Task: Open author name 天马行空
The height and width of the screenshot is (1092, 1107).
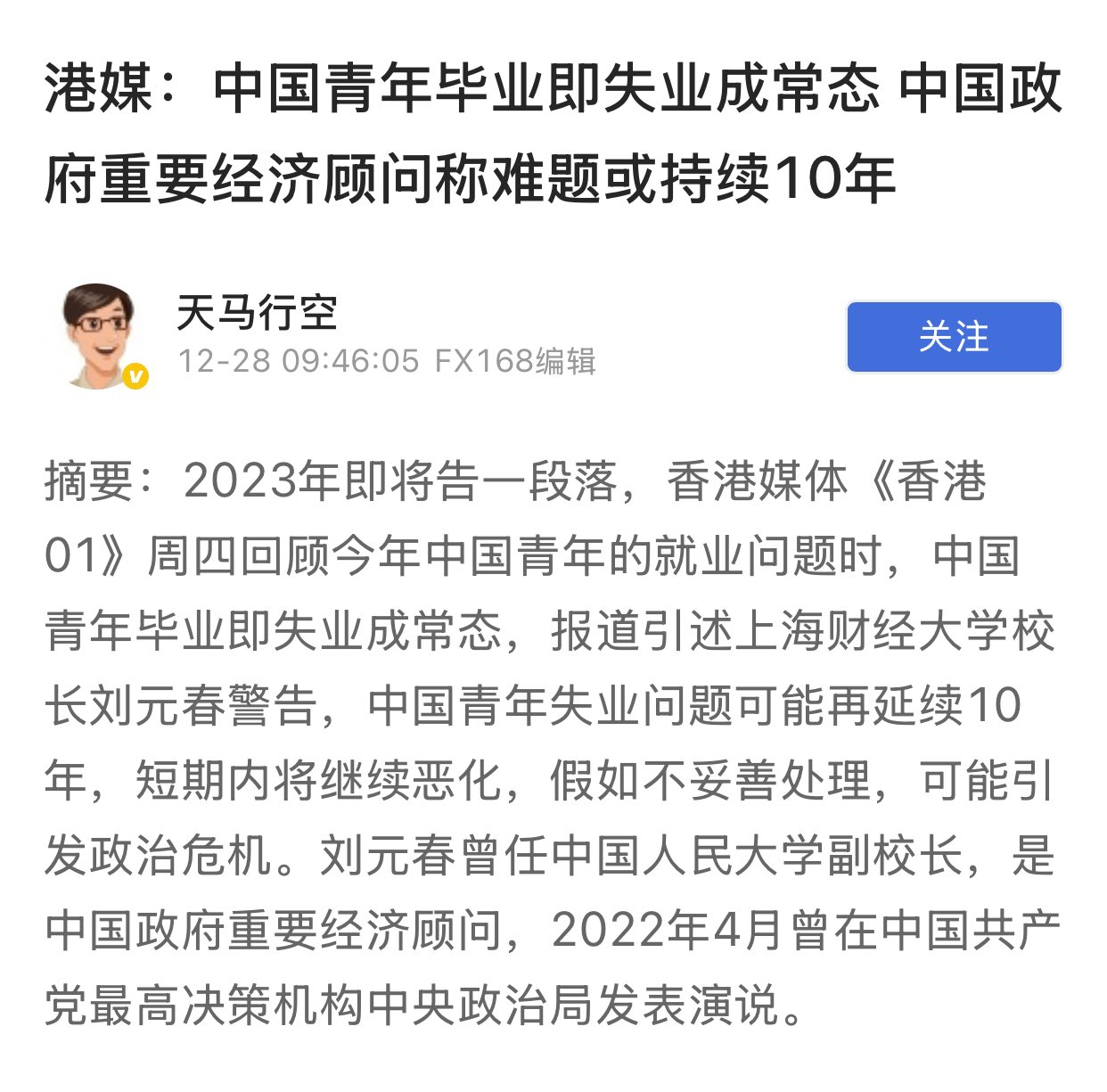Action: pyautogui.click(x=257, y=312)
